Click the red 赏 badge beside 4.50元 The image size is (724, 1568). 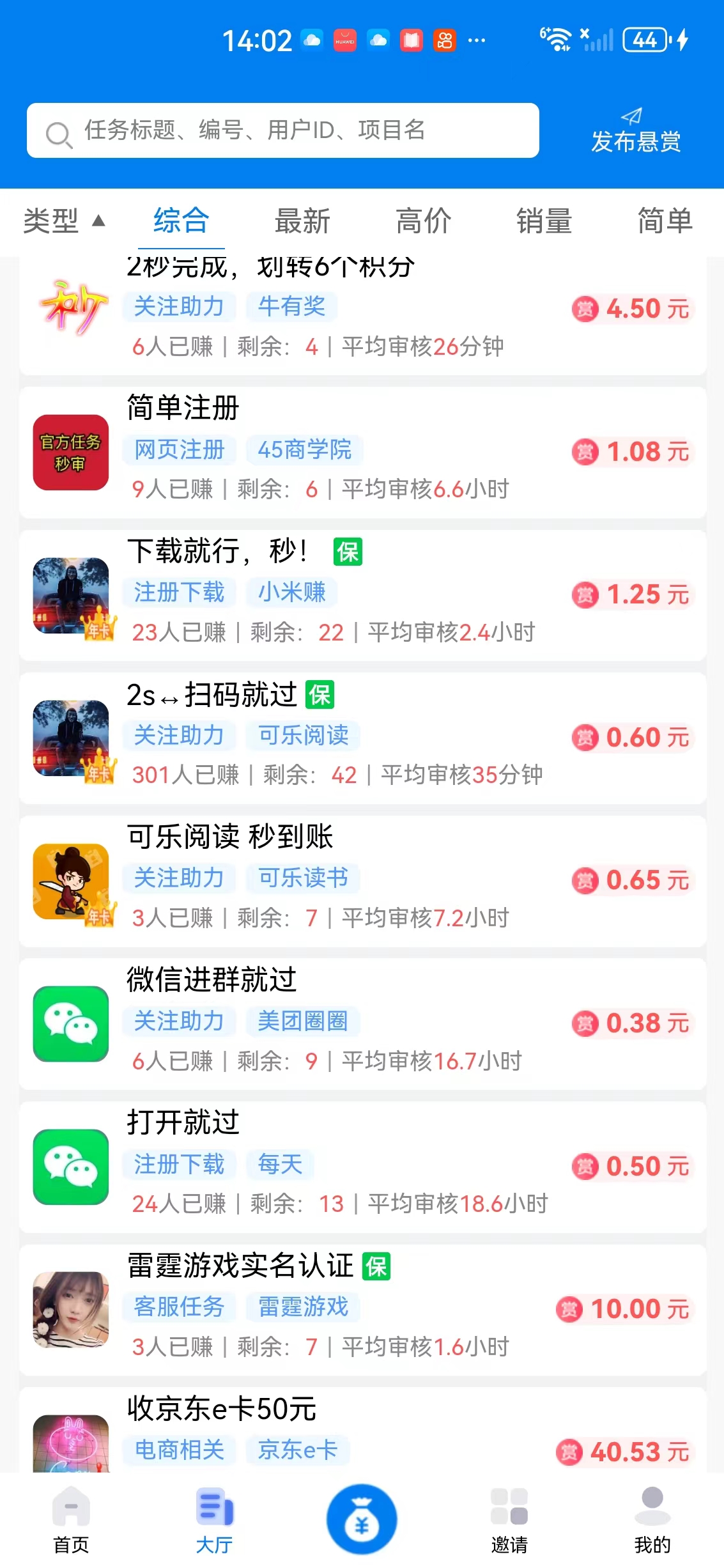click(584, 307)
